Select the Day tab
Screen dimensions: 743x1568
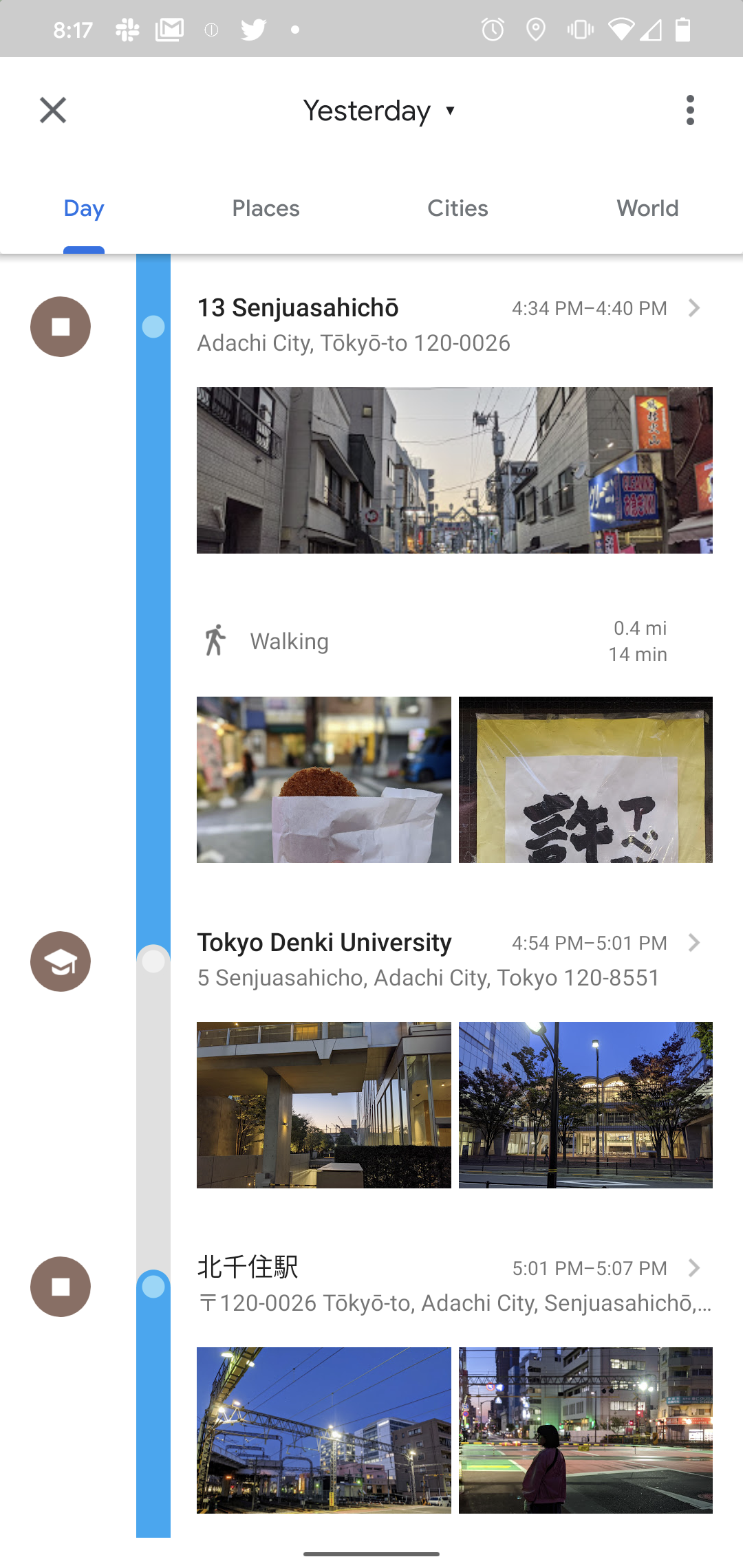pyautogui.click(x=84, y=208)
